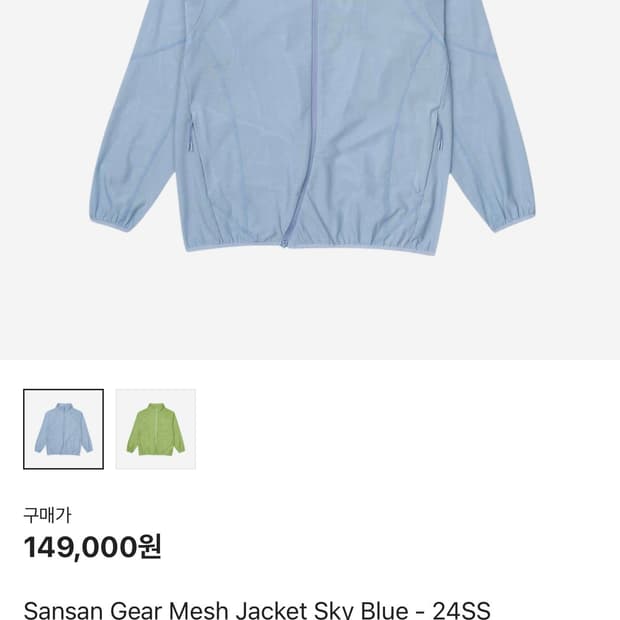
Task: Switch to the green jacket thumbnail
Action: pos(155,429)
